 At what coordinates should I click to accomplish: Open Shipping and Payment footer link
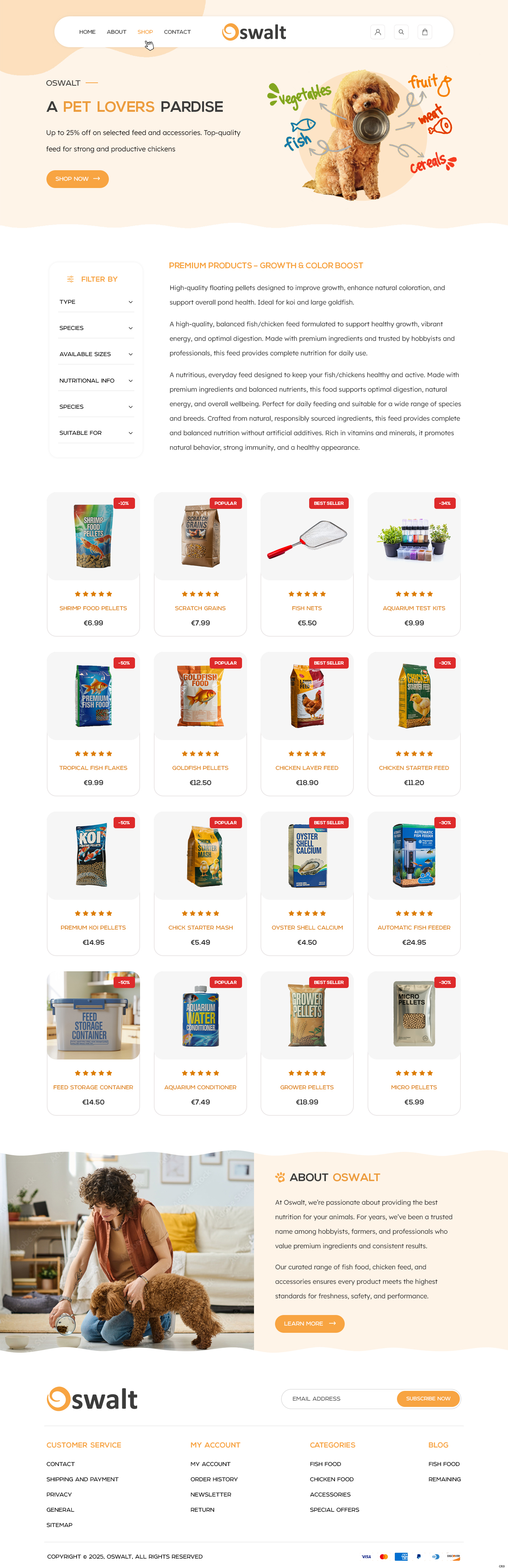tap(82, 1479)
